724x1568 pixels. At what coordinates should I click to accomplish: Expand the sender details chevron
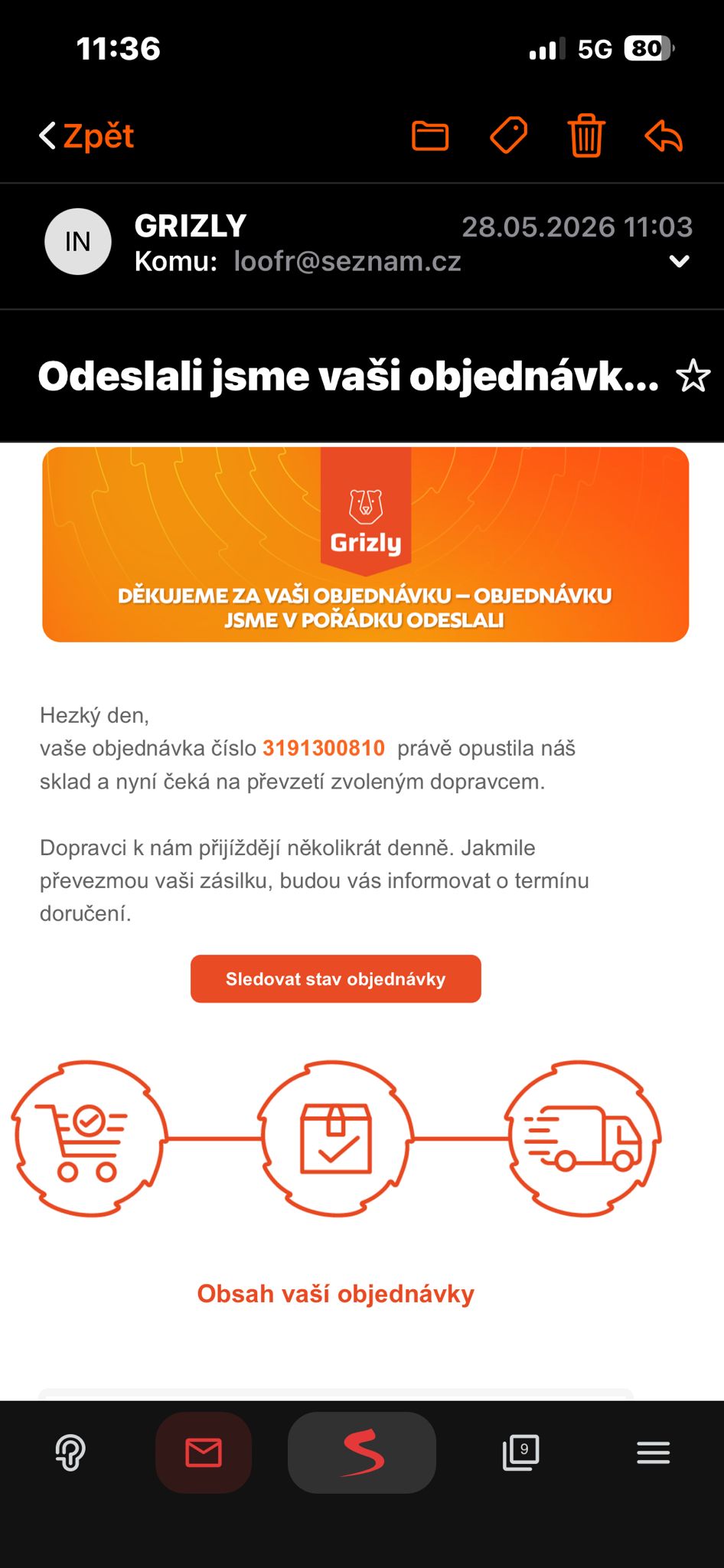pyautogui.click(x=680, y=262)
